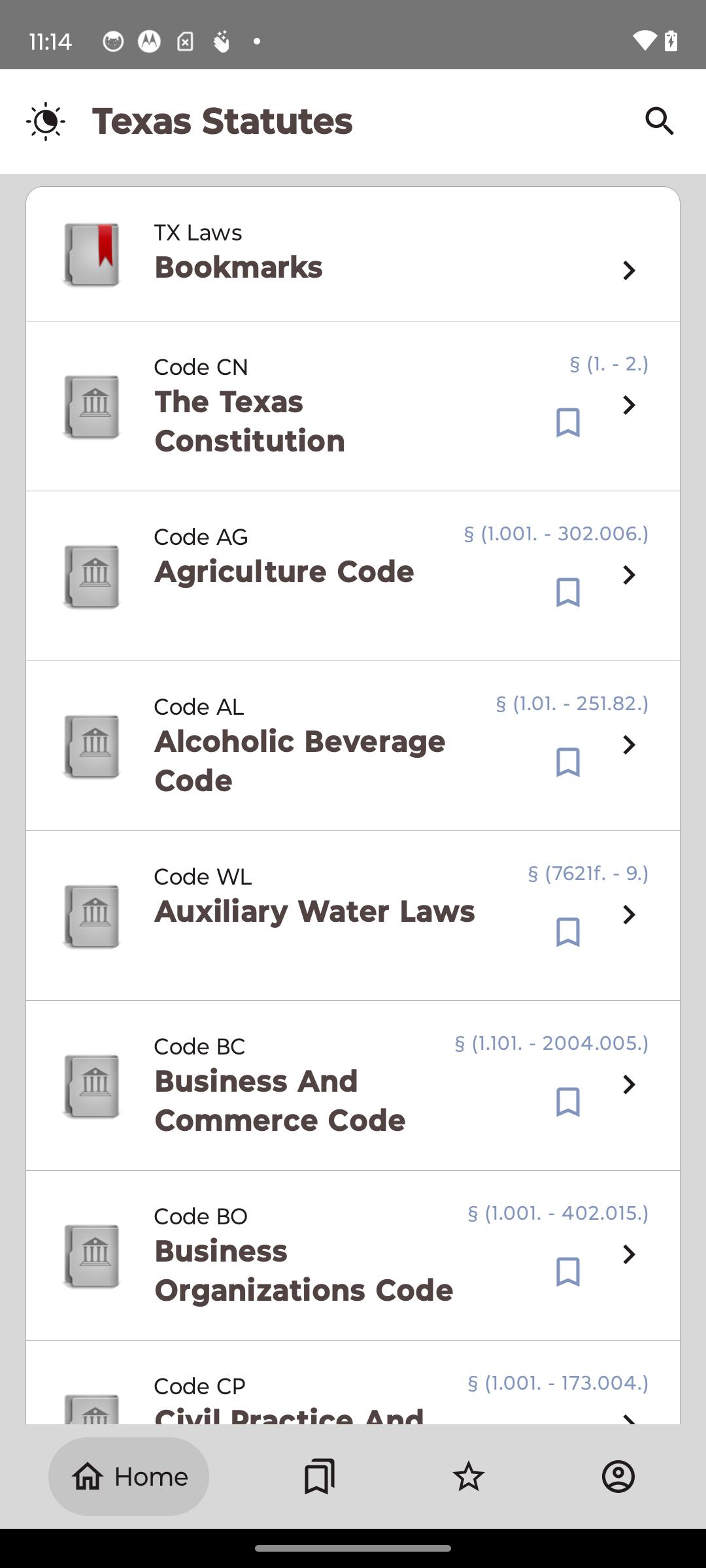Bookmark the Agriculture Code
This screenshot has height=1568, width=706.
567,593
